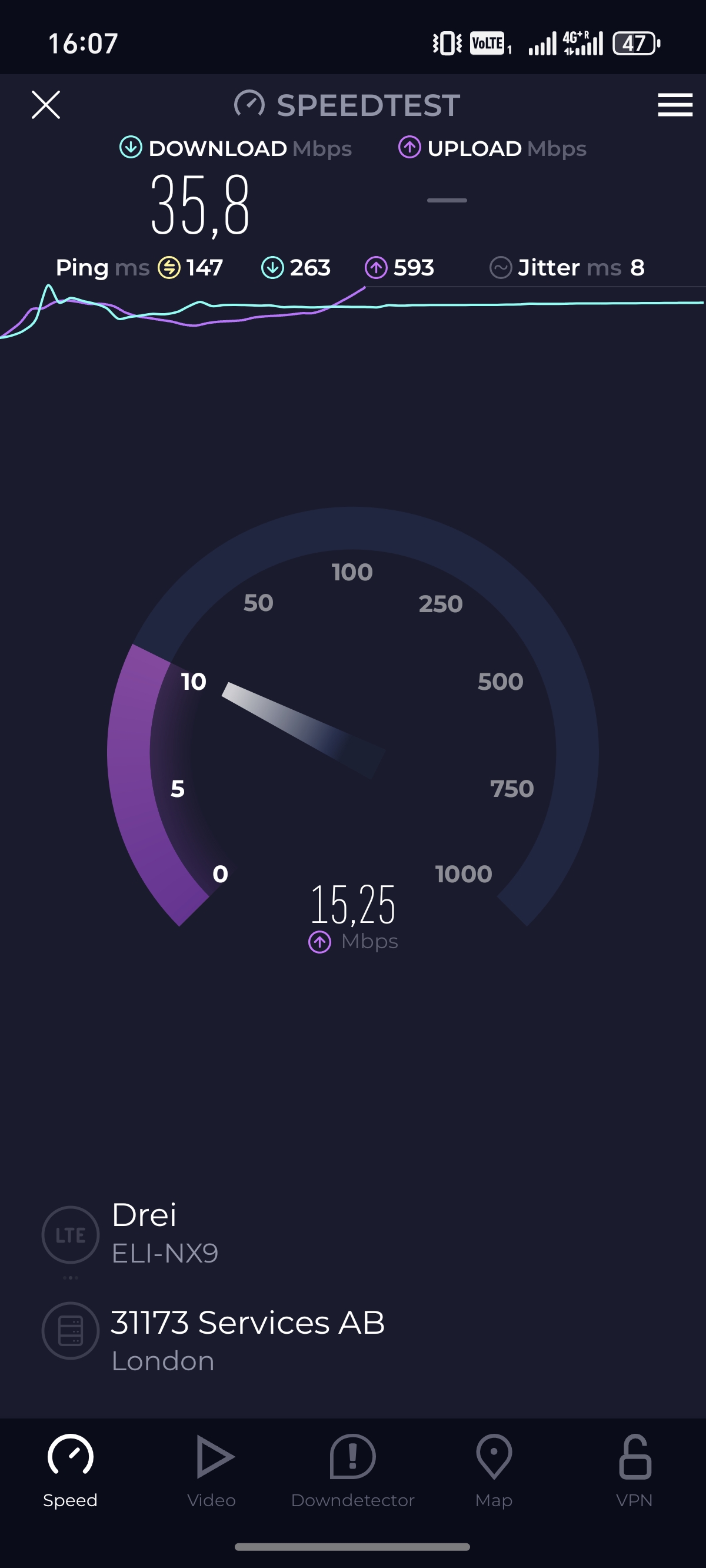Viewport: 706px width, 1568px height.
Task: Tap the 31173 Services AB server row
Action: pyautogui.click(x=353, y=1341)
